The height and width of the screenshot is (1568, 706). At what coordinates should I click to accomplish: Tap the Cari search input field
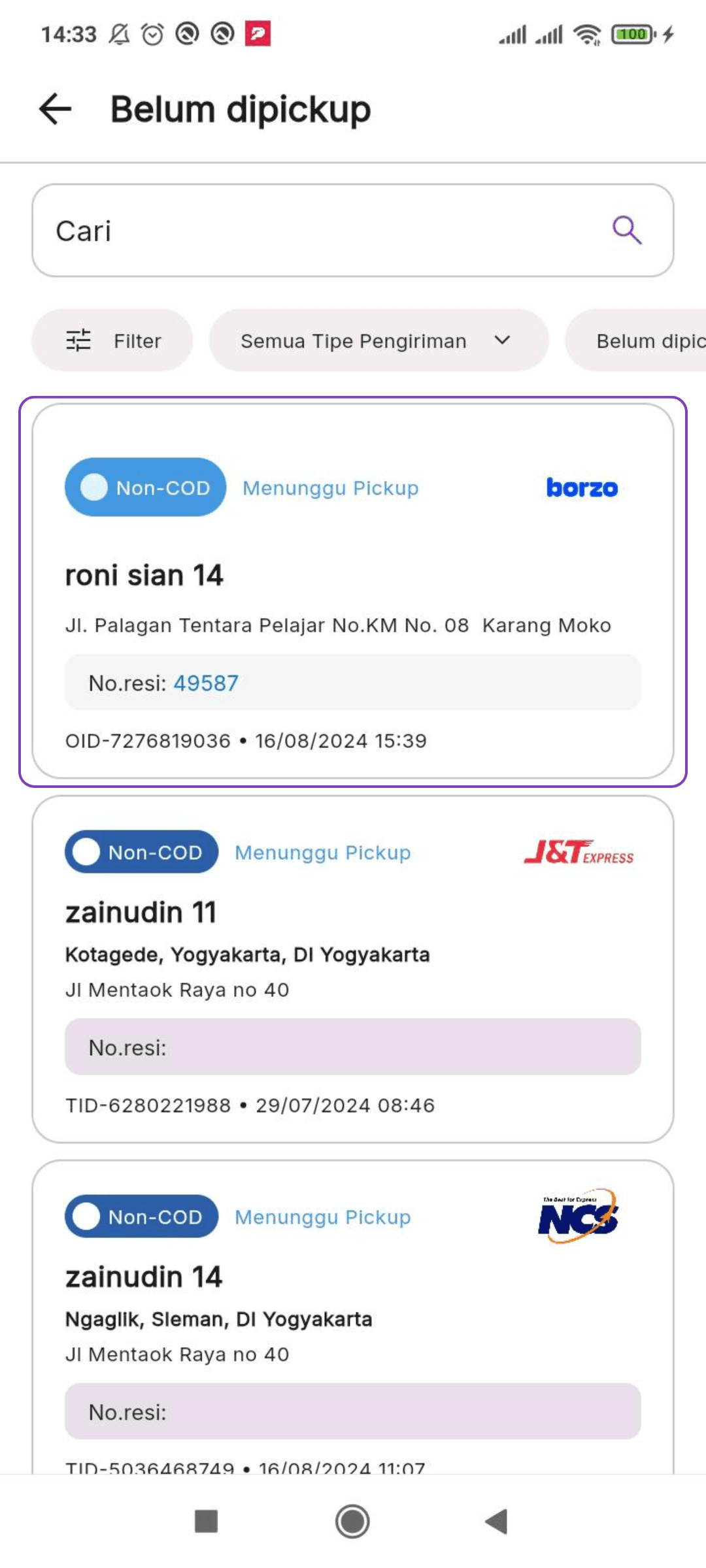pos(261,230)
